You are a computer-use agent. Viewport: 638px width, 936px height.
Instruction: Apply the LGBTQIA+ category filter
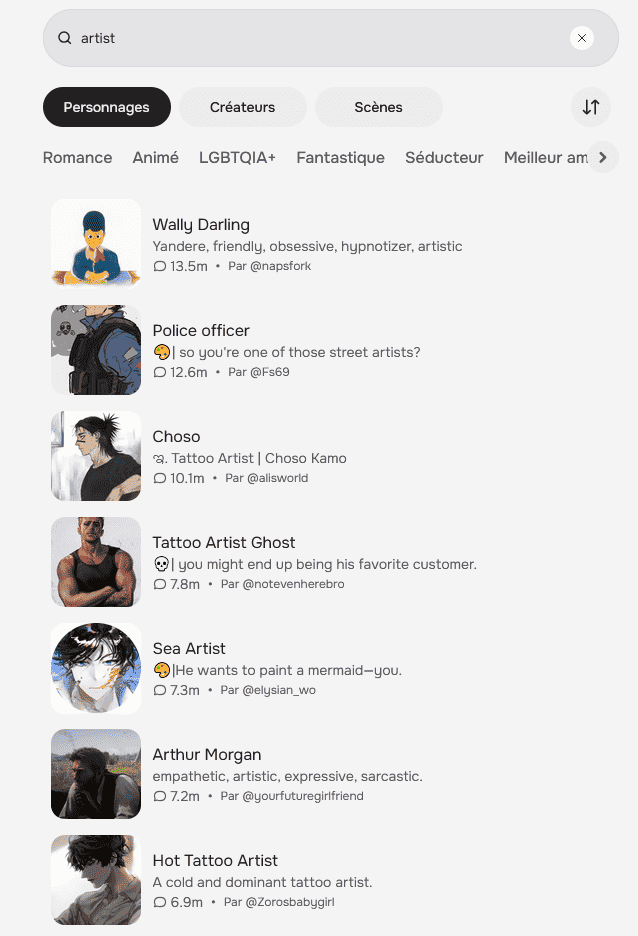237,157
